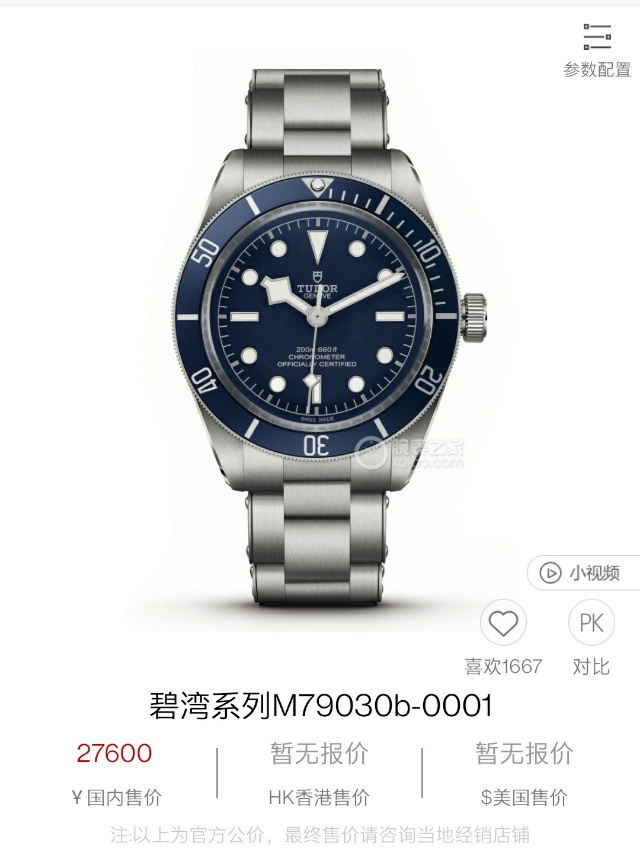Add watch to PK comparison
The width and height of the screenshot is (640, 868).
coord(591,624)
